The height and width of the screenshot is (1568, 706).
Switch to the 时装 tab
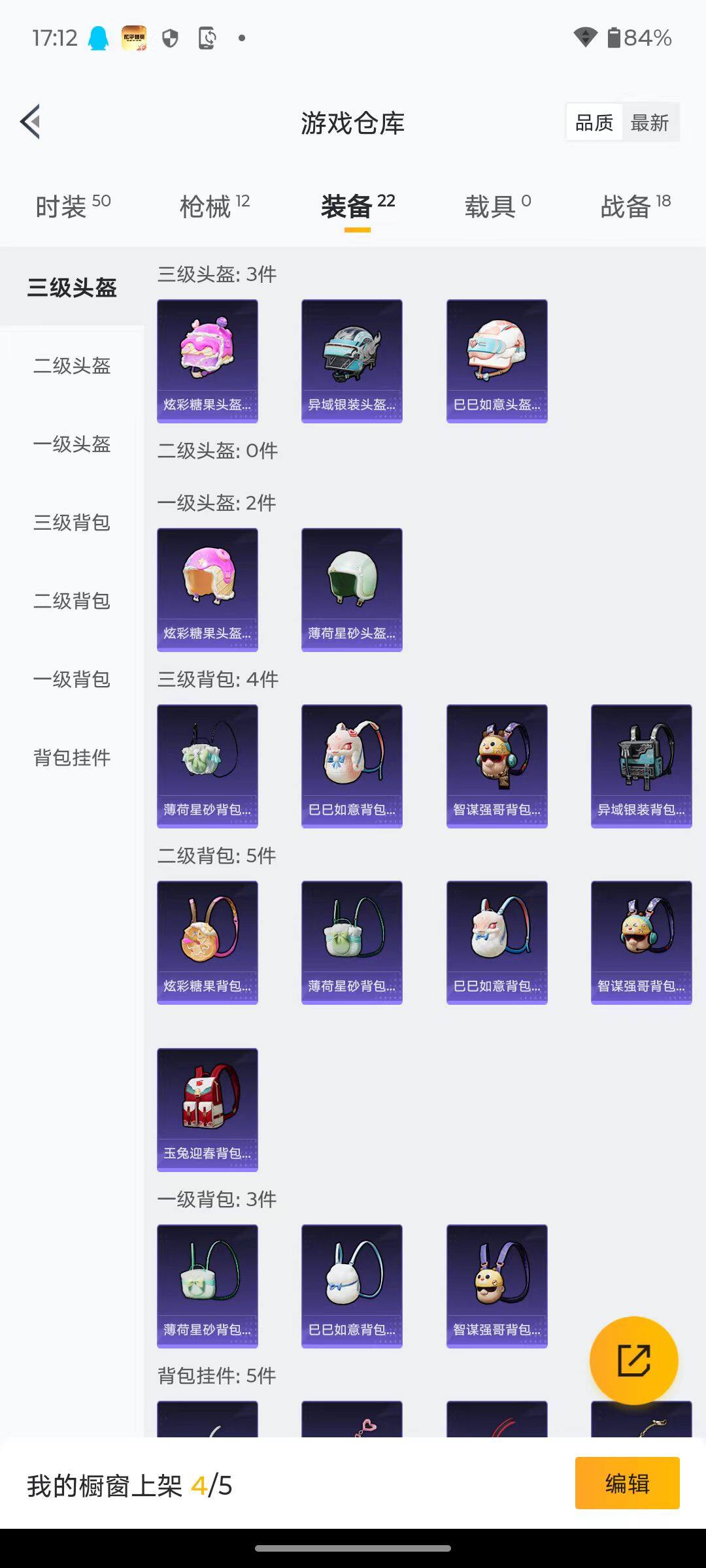tap(73, 206)
